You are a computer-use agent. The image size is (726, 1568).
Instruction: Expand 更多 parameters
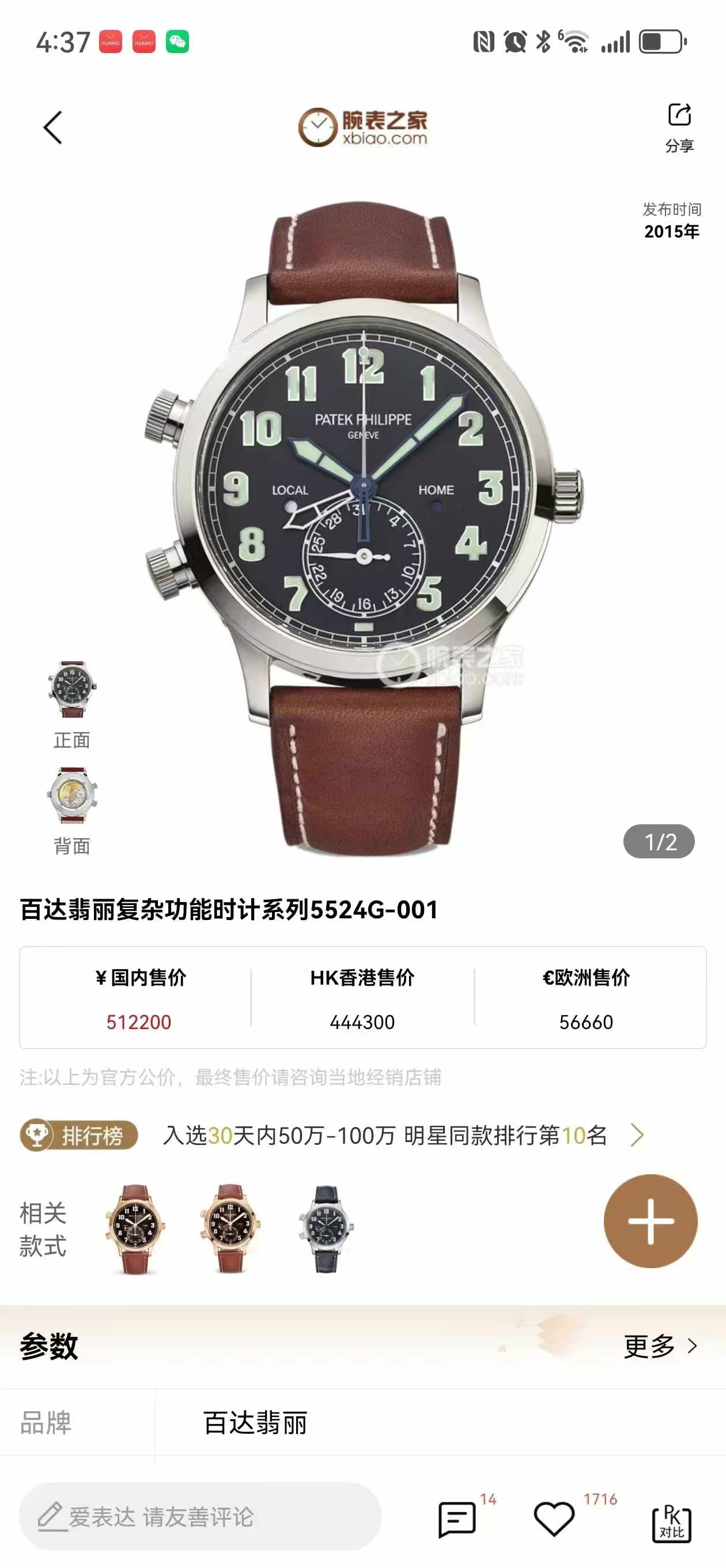coord(660,1346)
